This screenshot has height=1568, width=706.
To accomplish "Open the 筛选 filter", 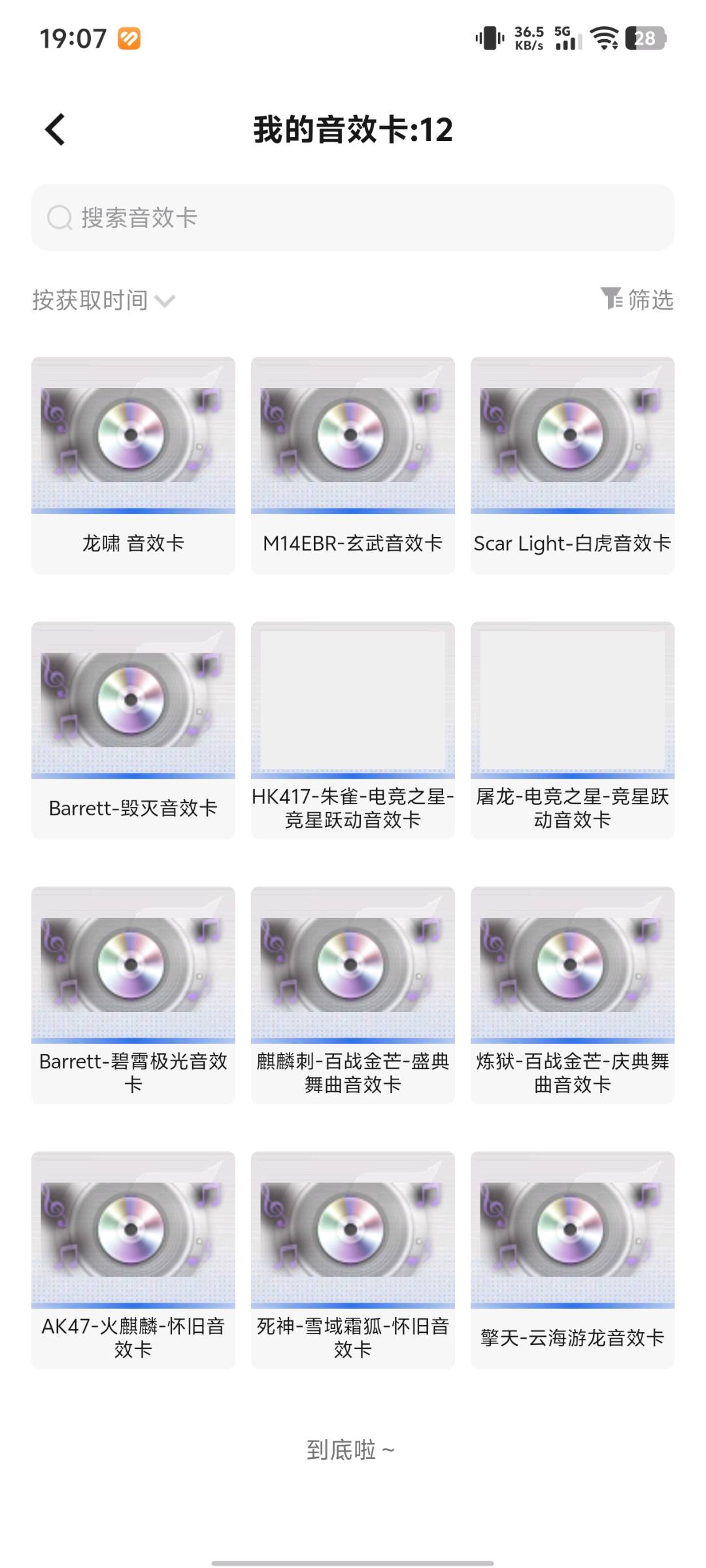I will click(x=637, y=300).
